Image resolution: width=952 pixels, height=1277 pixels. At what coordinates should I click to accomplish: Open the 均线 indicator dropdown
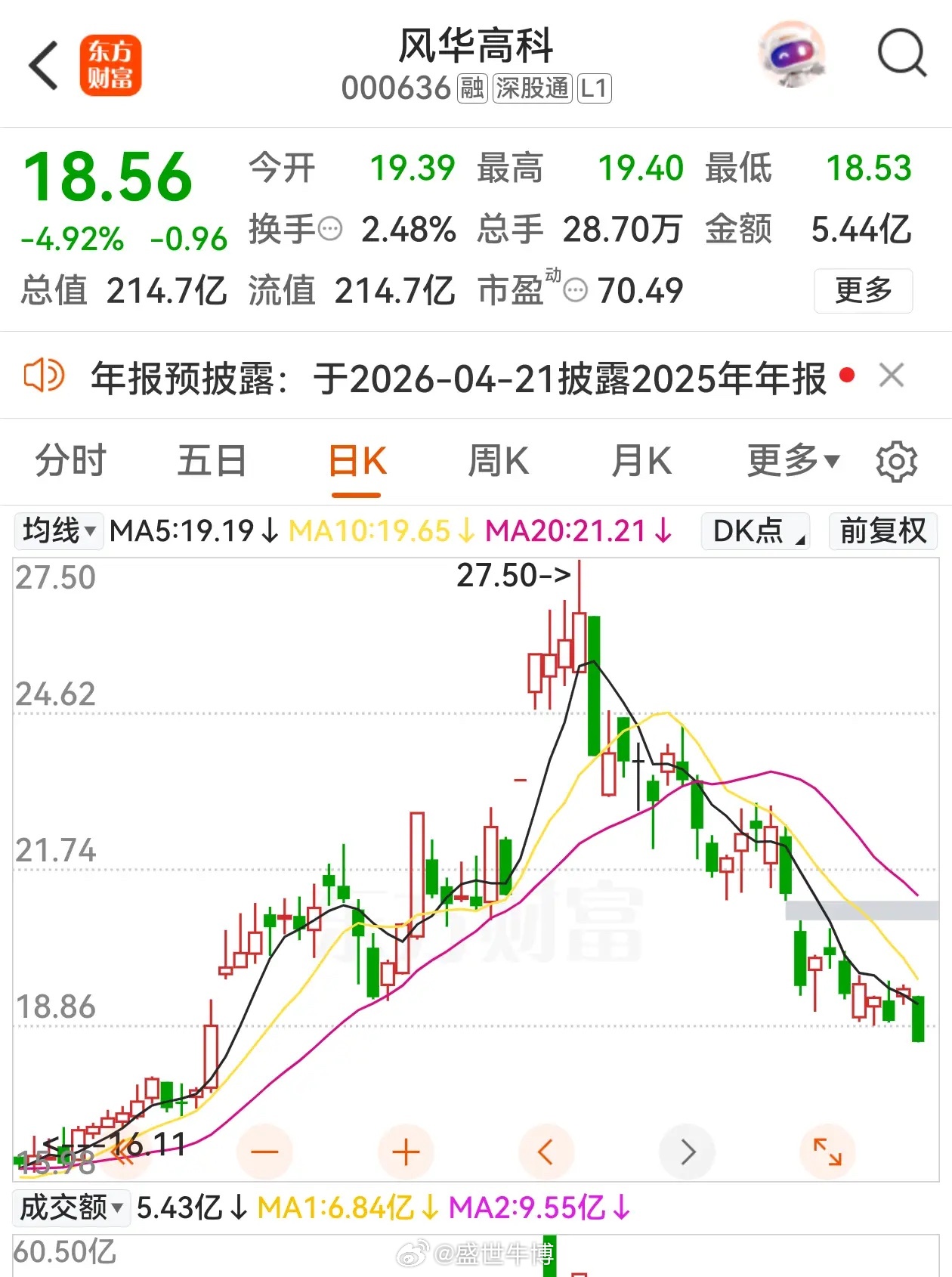pos(58,531)
